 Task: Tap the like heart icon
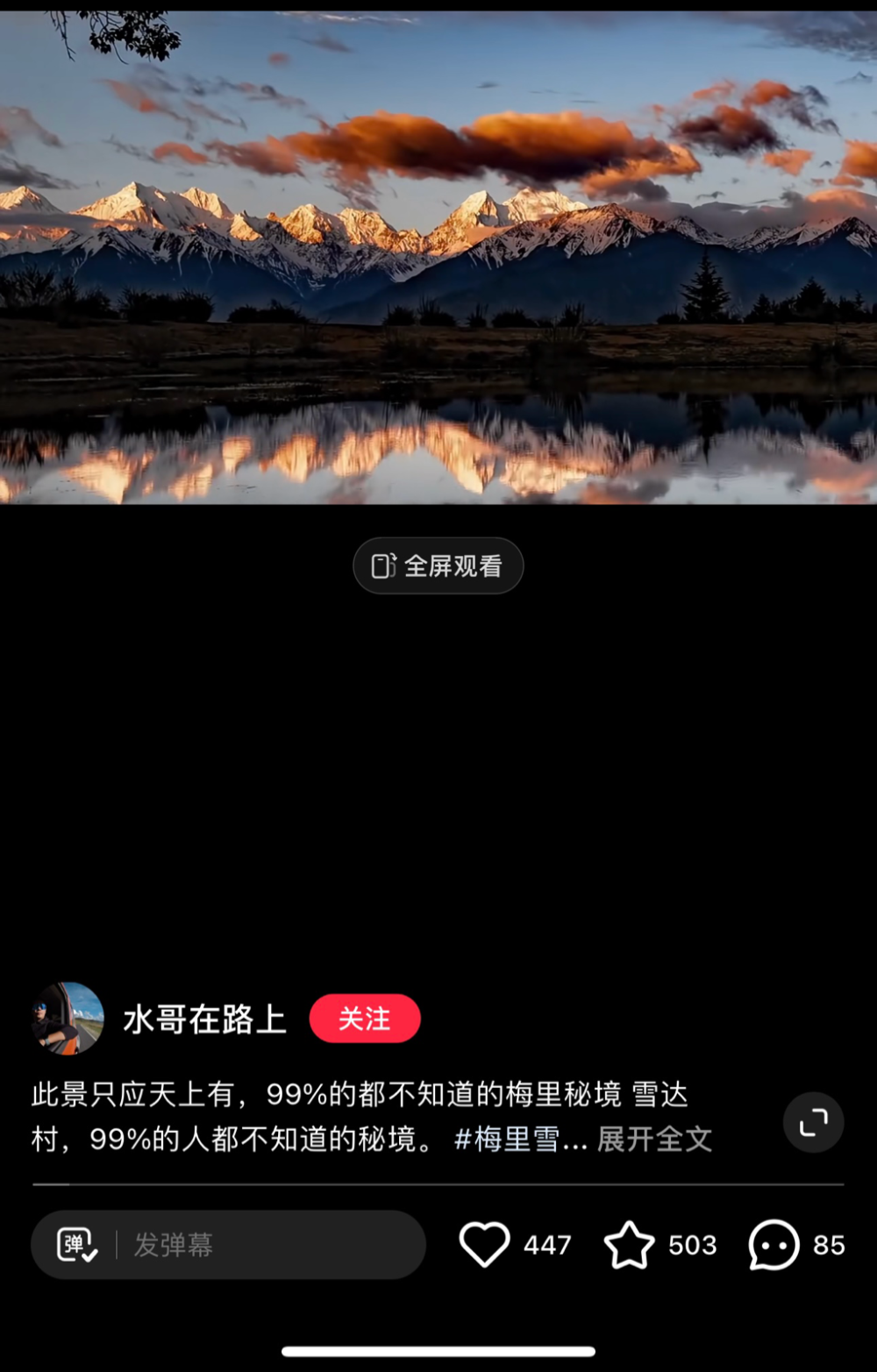pyautogui.click(x=487, y=1245)
